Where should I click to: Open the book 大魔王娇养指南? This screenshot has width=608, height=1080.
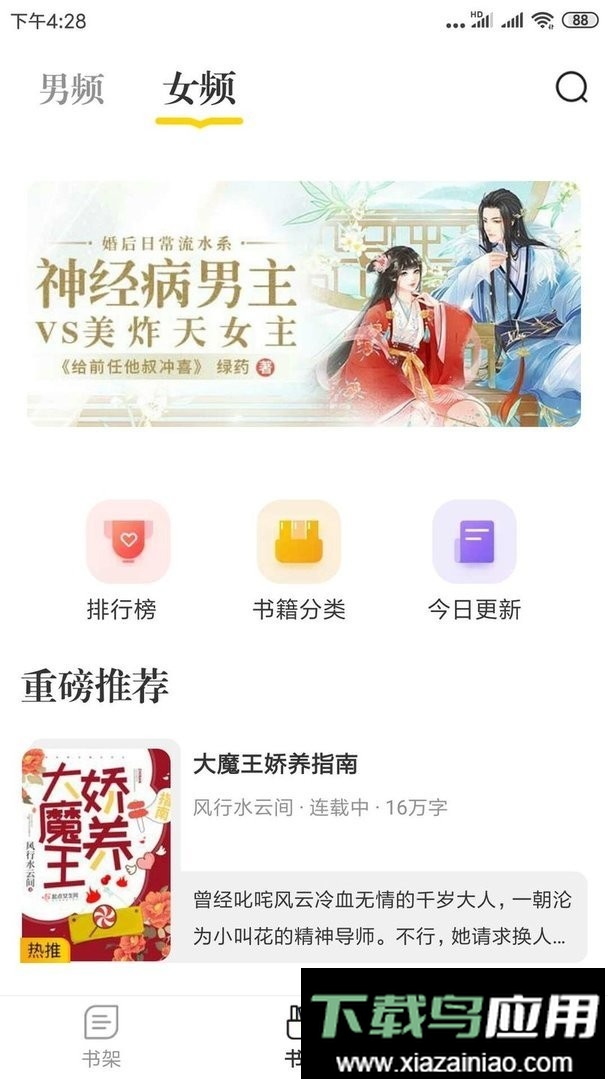pyautogui.click(x=275, y=765)
